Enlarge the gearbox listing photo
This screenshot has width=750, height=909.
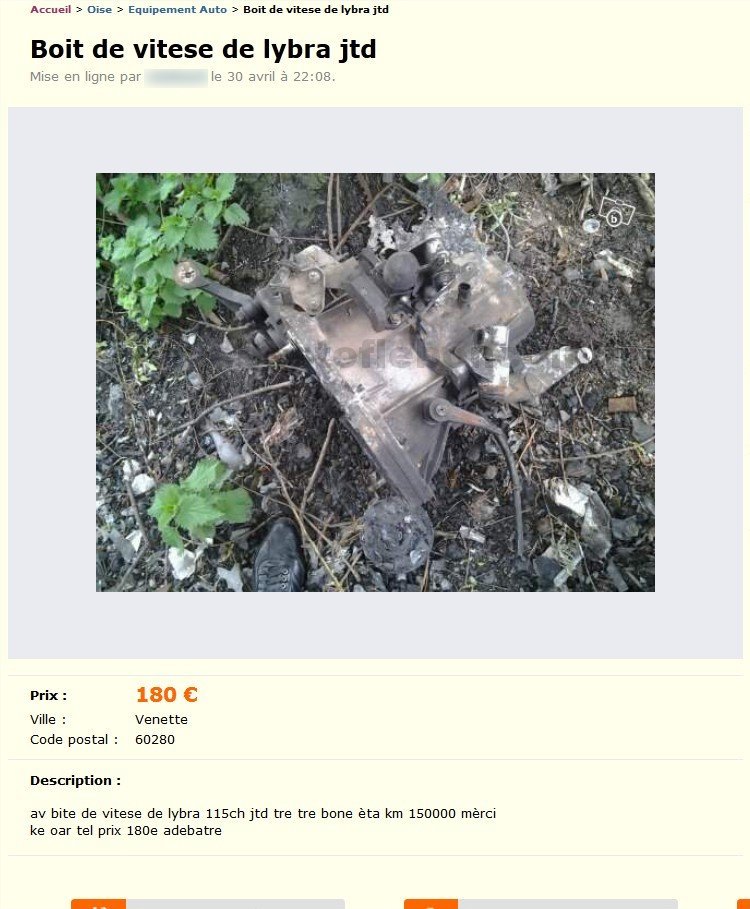click(x=375, y=382)
